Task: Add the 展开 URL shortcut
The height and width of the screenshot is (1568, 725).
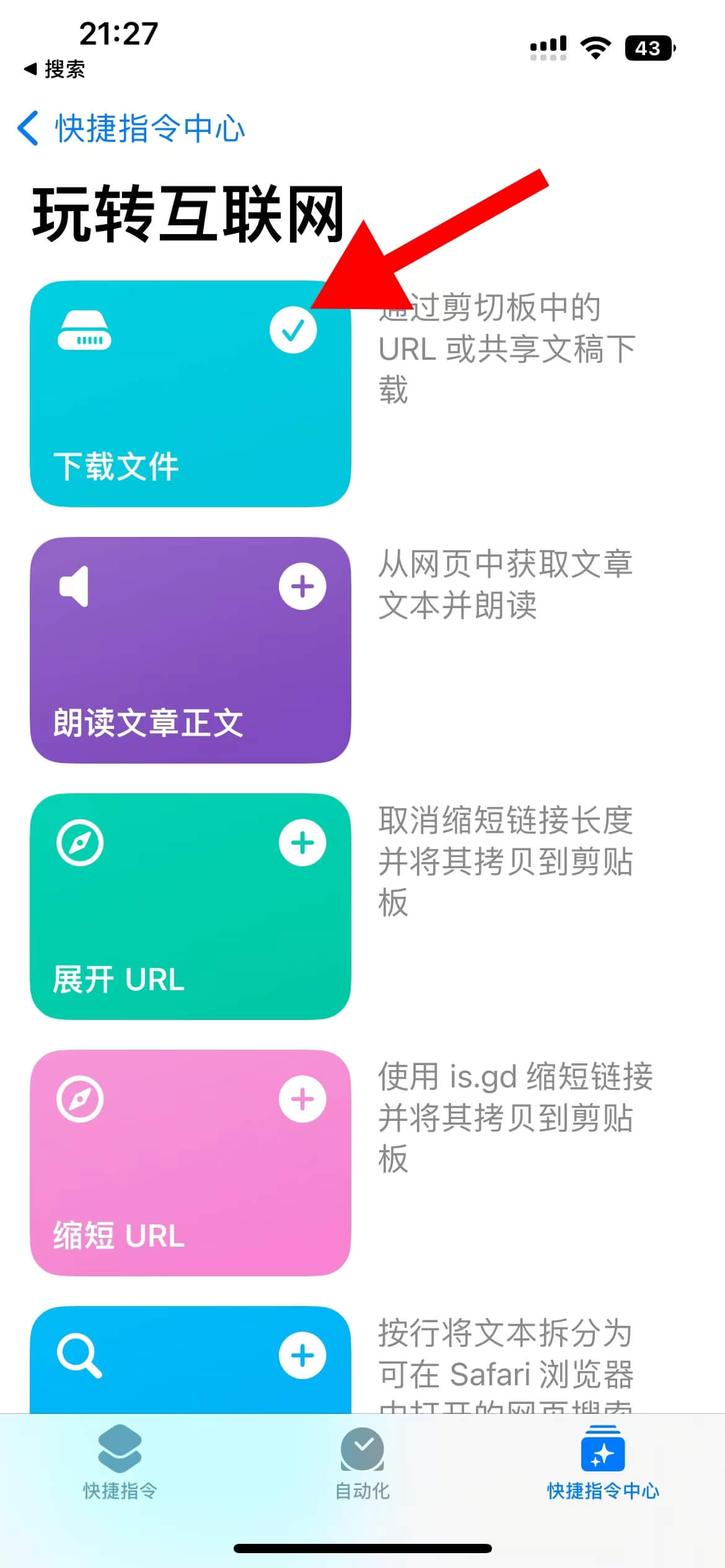Action: tap(302, 843)
